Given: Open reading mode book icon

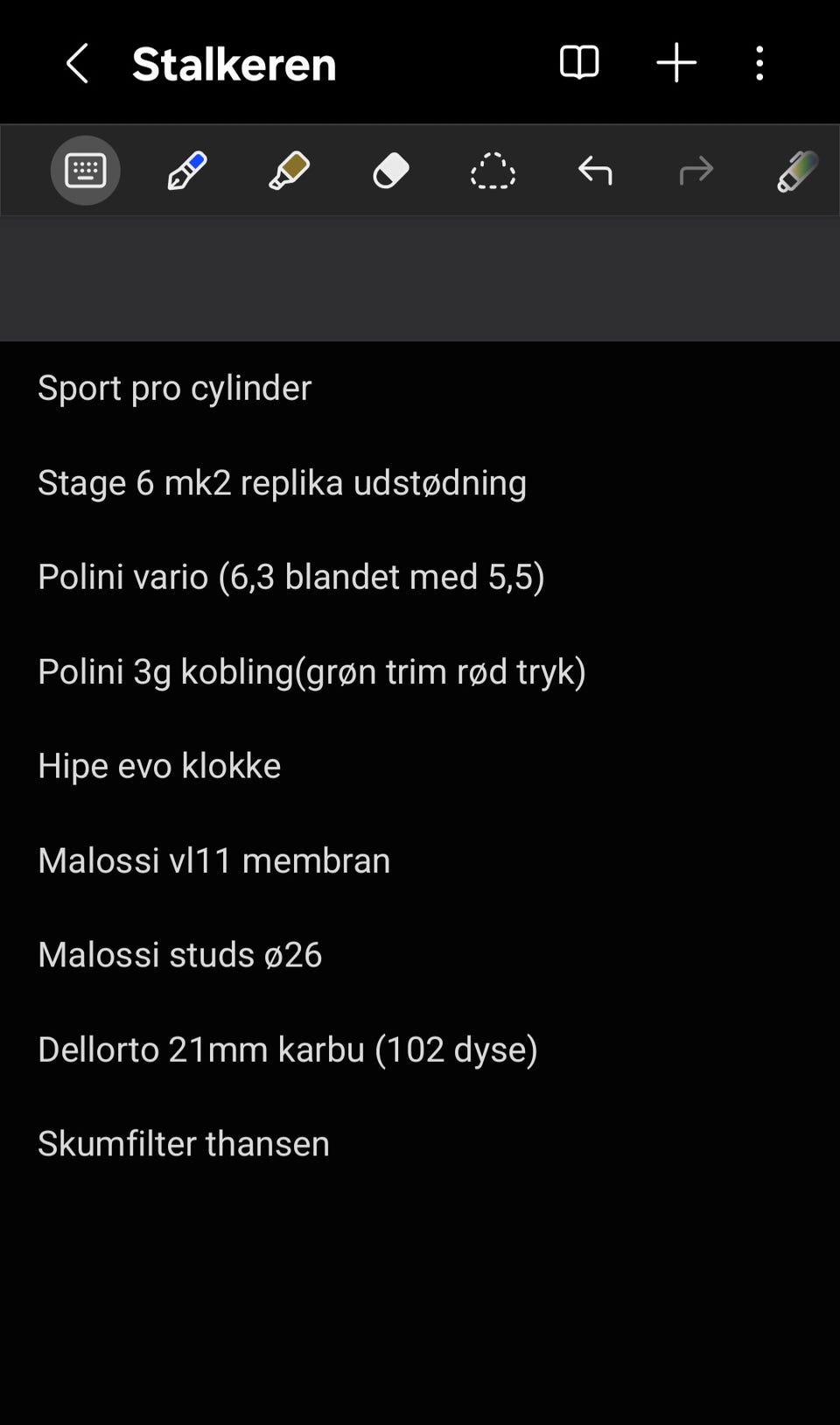Looking at the screenshot, I should tap(579, 63).
